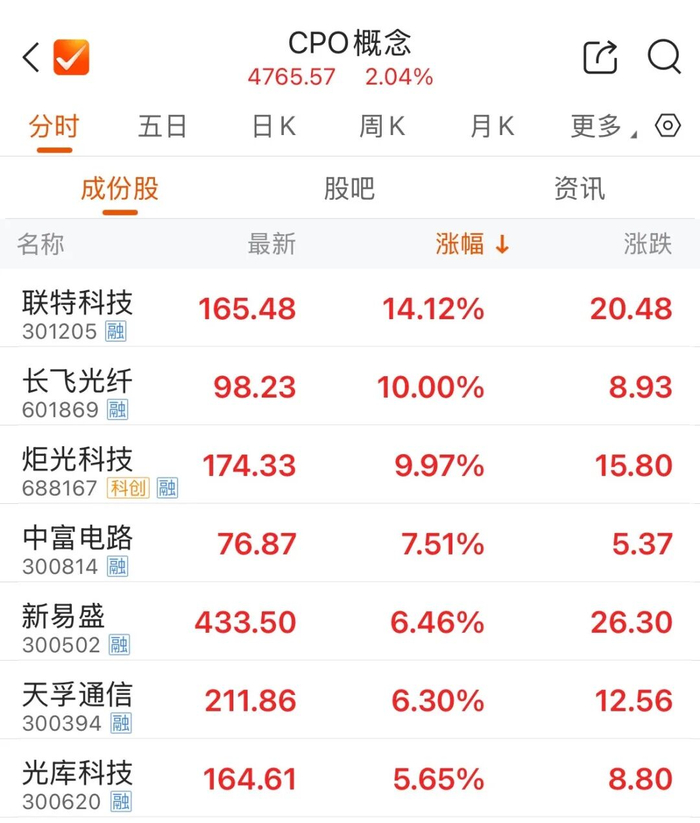The height and width of the screenshot is (823, 700).
Task: Share the CPO概念 page
Action: (600, 57)
